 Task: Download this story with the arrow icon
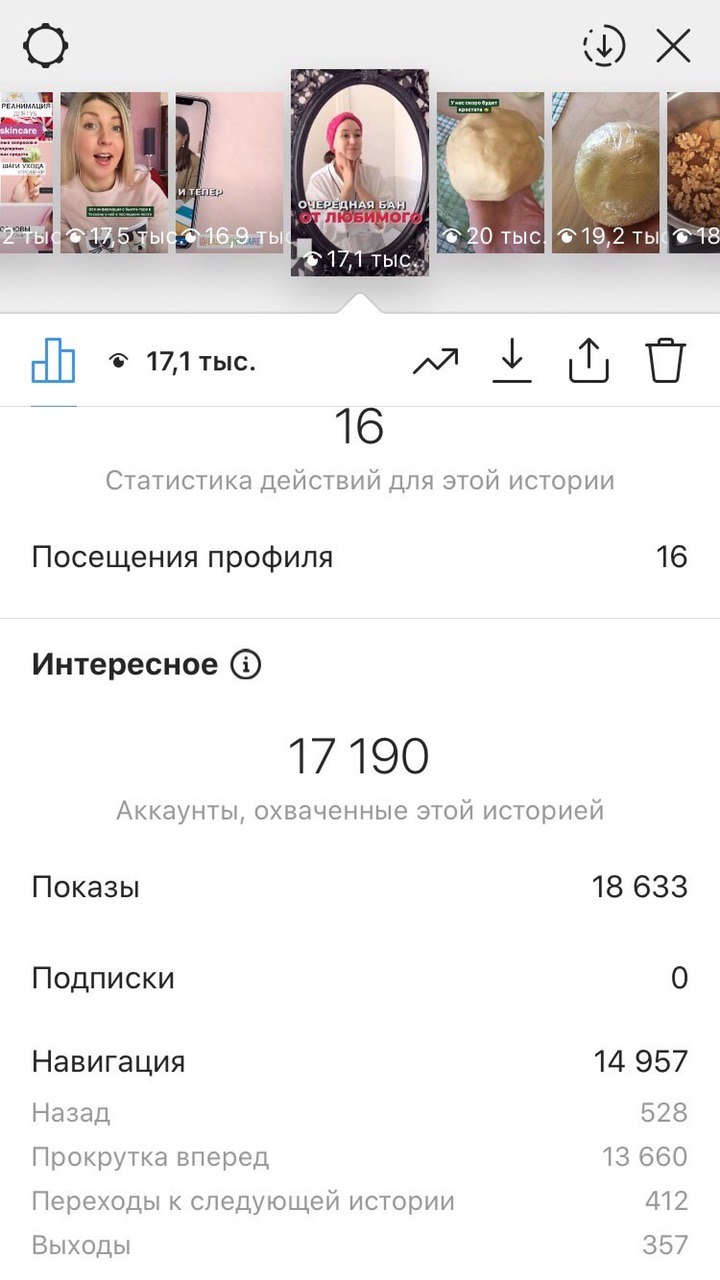[x=512, y=361]
